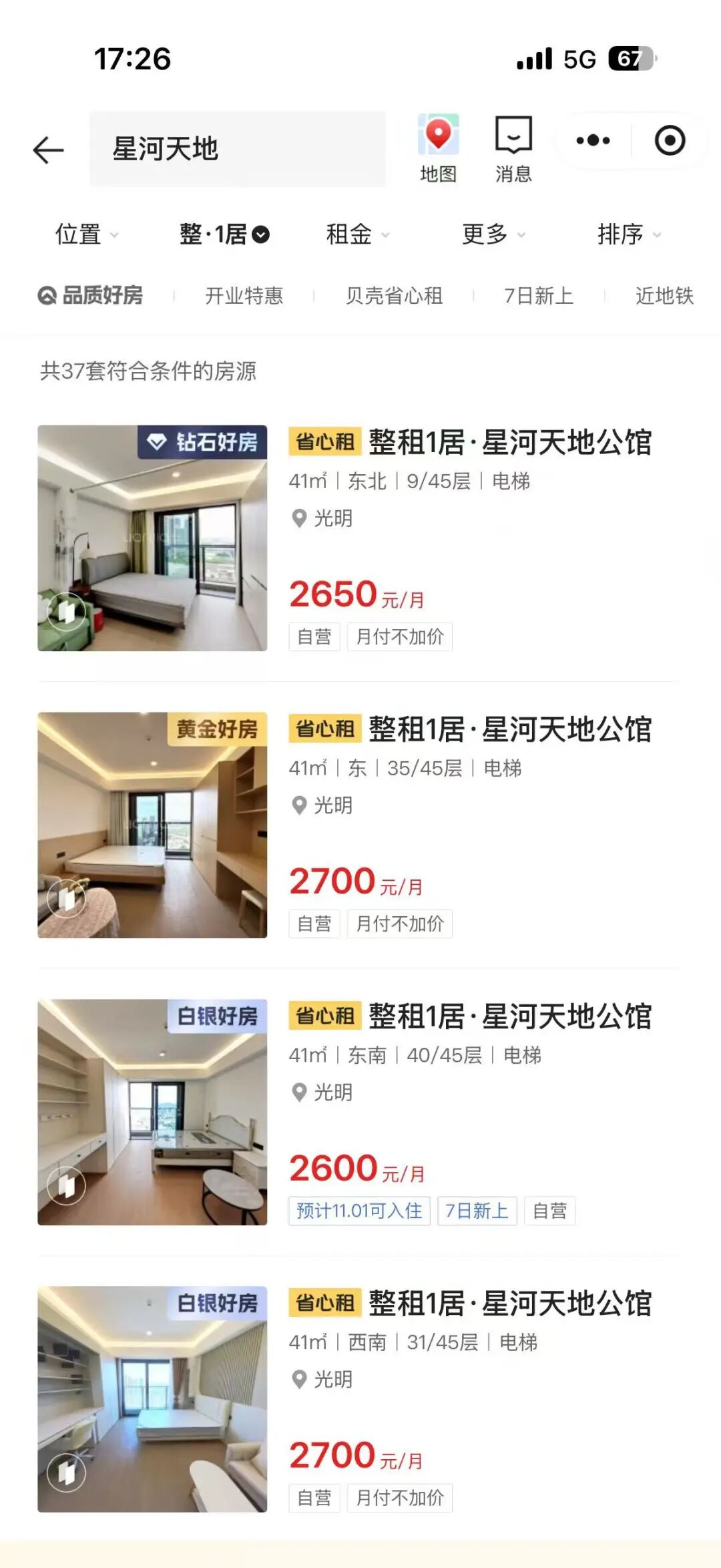Select the 近地铁 chip
This screenshot has height=1568, width=721.
tap(664, 296)
